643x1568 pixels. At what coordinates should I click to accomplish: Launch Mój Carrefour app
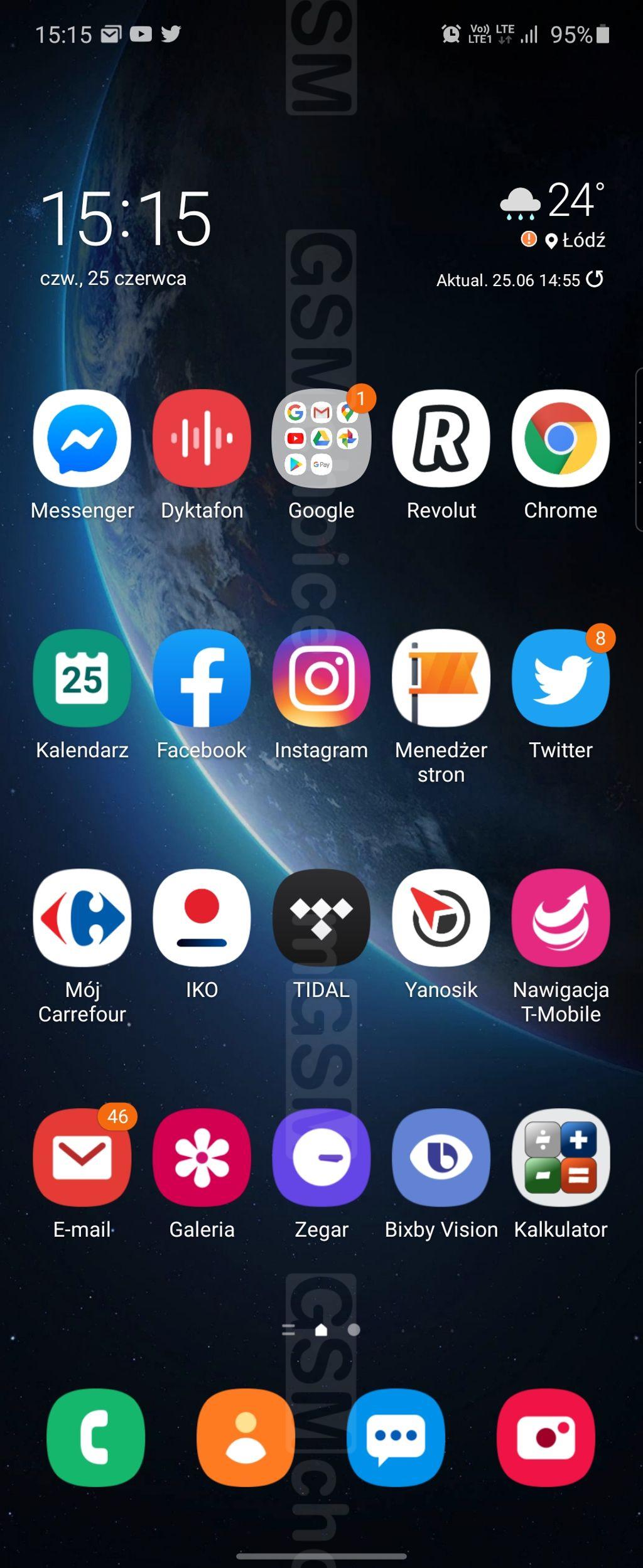[82, 918]
